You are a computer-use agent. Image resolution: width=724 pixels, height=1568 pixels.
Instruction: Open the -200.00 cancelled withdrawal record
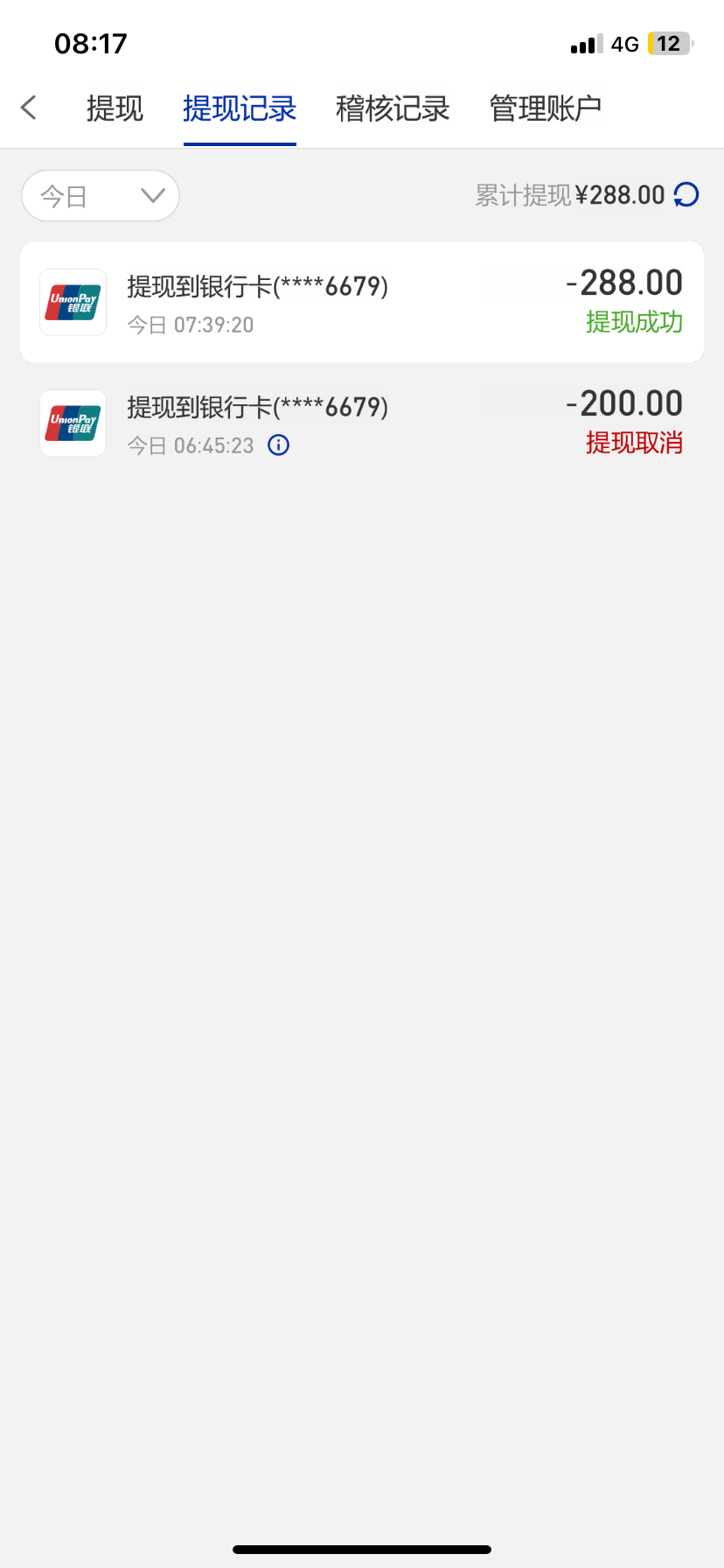coord(362,423)
